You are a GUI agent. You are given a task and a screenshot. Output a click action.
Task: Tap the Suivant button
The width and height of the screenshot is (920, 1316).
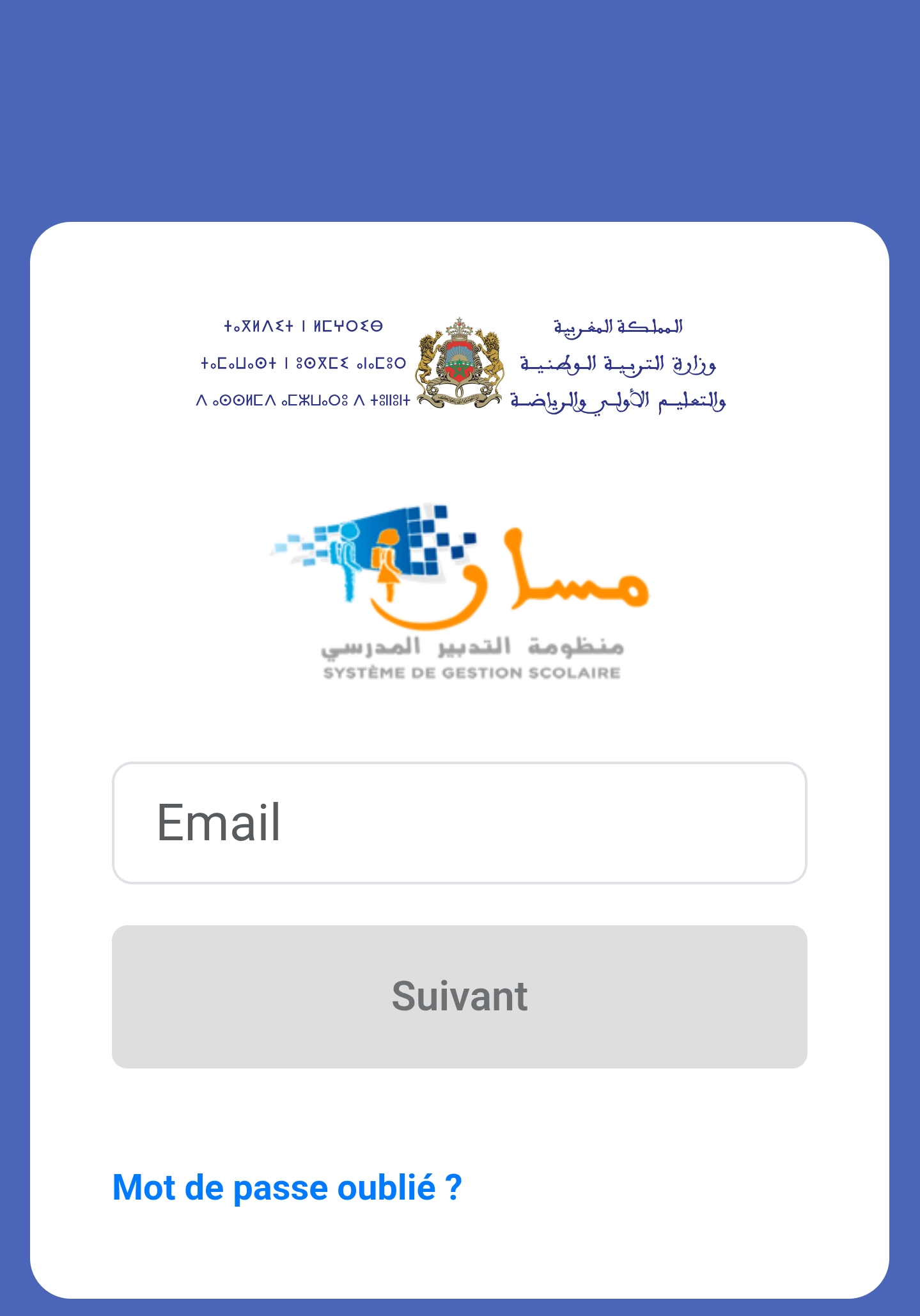pos(459,996)
